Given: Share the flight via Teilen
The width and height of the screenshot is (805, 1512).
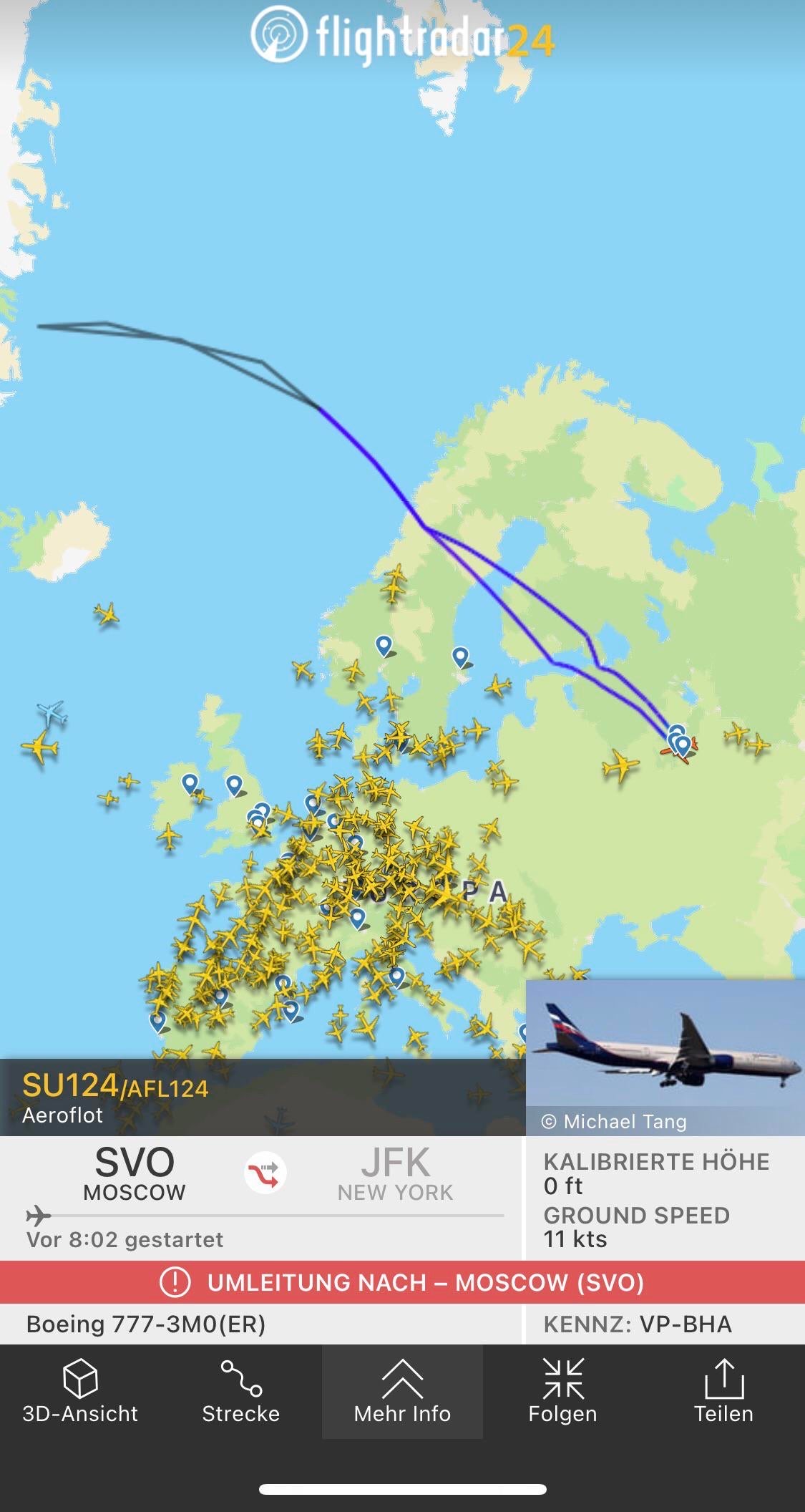Looking at the screenshot, I should [x=724, y=1391].
